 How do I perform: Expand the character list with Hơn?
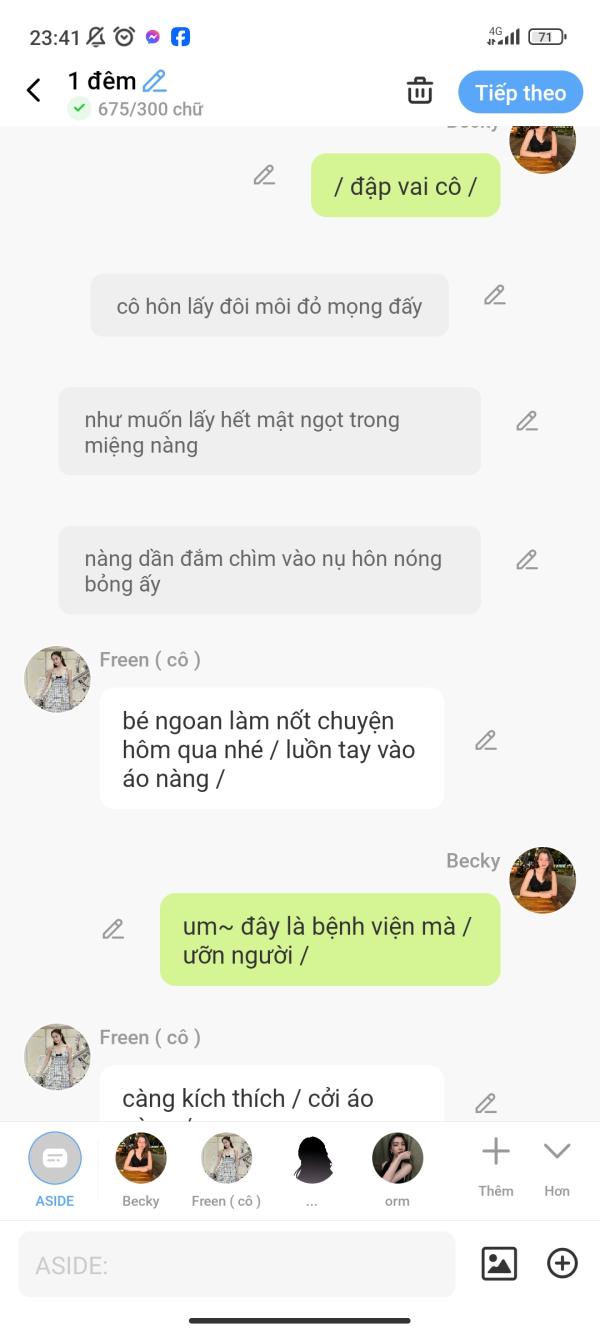(x=557, y=1160)
